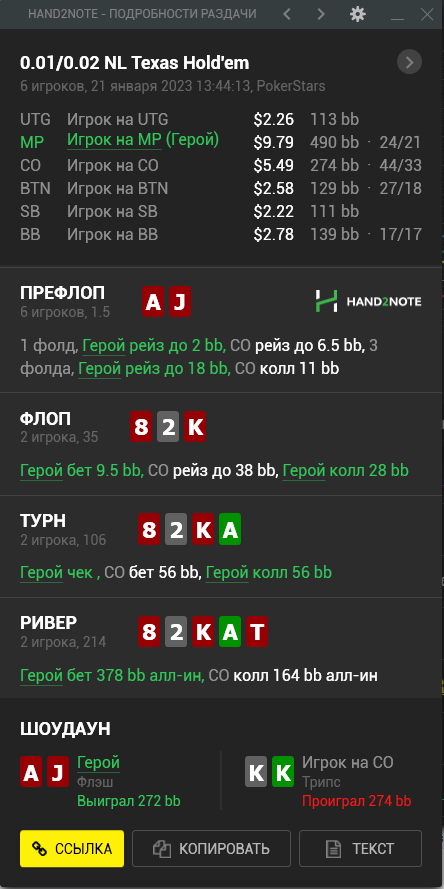The height and width of the screenshot is (889, 444).
Task: Open the settings gear
Action: coord(358,14)
